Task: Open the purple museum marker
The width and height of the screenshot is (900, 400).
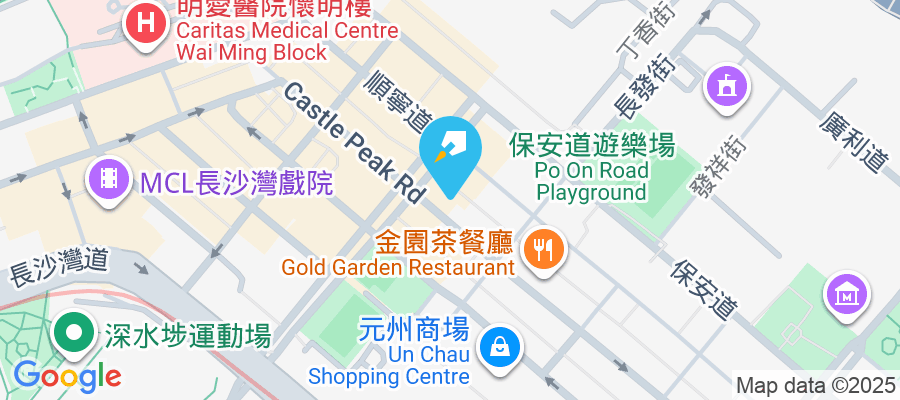Action: [846, 293]
